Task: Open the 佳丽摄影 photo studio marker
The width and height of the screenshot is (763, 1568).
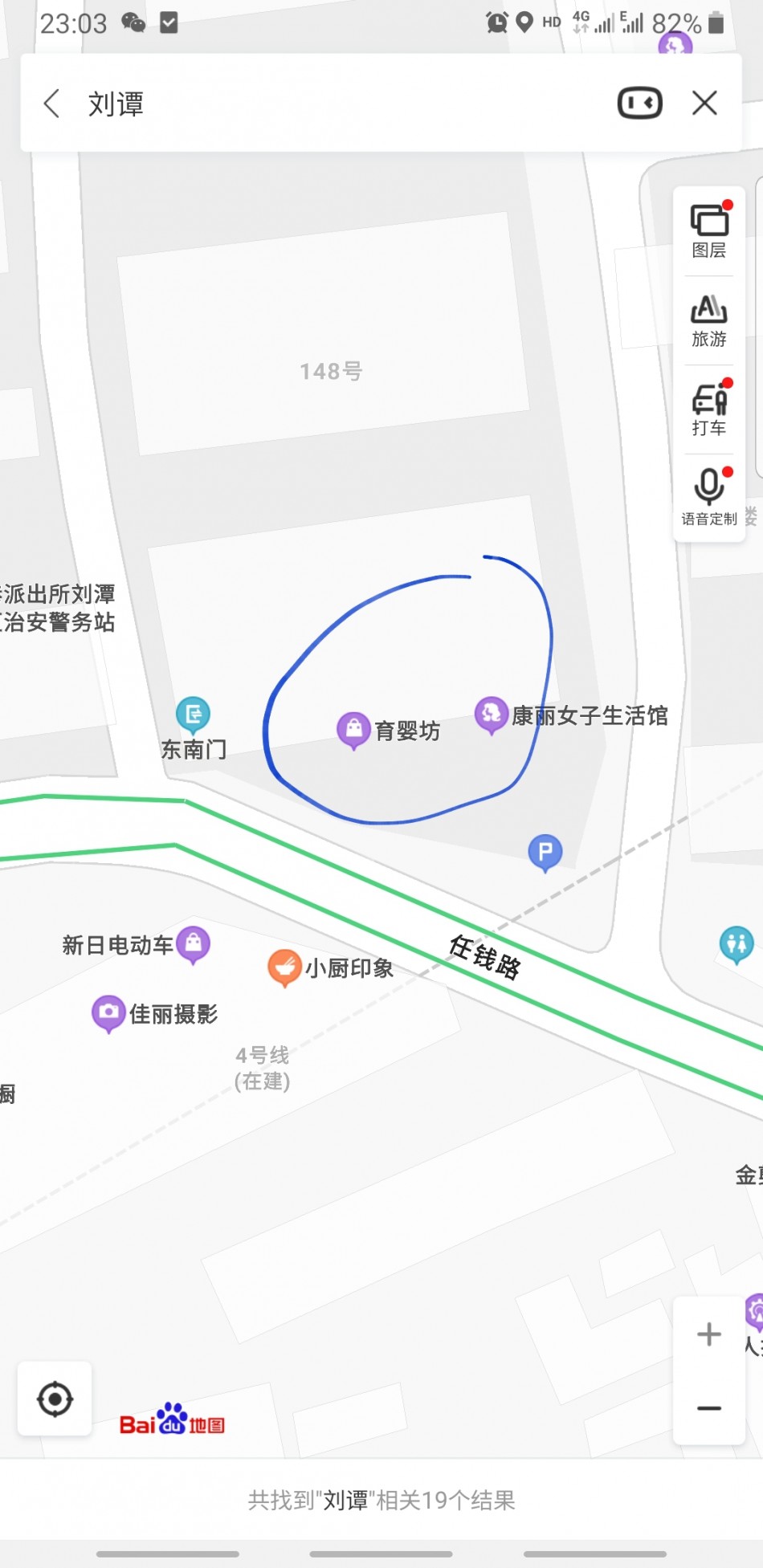Action: (x=108, y=1013)
